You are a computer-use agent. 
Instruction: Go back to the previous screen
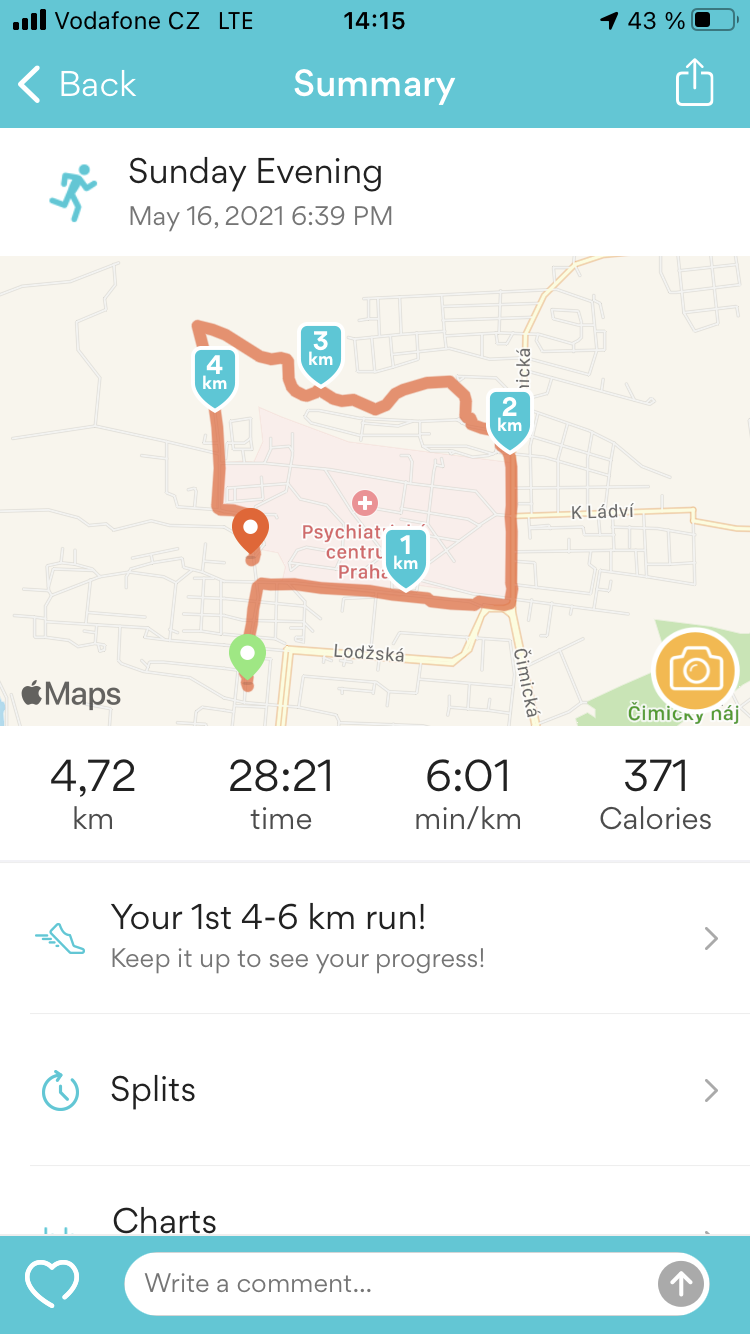(x=77, y=85)
